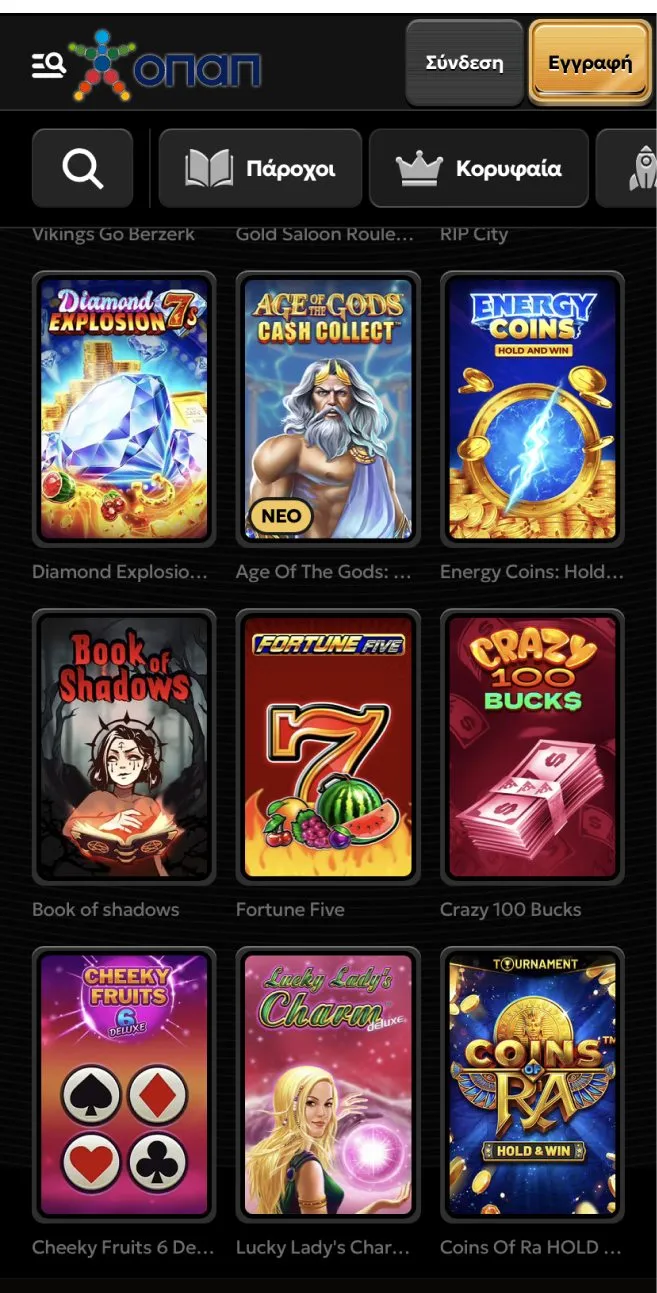Screen dimensions: 657x1293
Task: Open Age Of The Gods Cash Collect
Action: click(328, 409)
